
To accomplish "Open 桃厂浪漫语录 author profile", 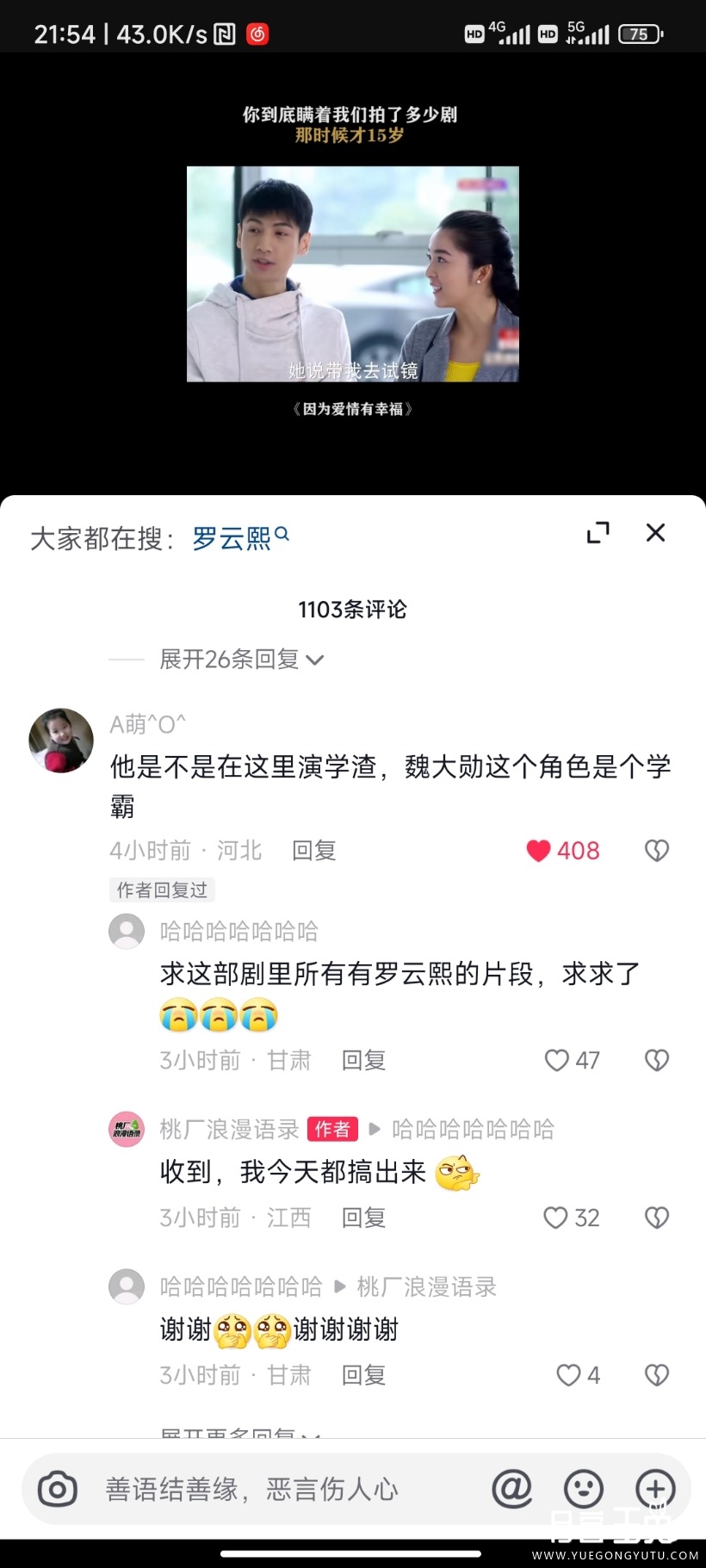I will [x=127, y=1129].
